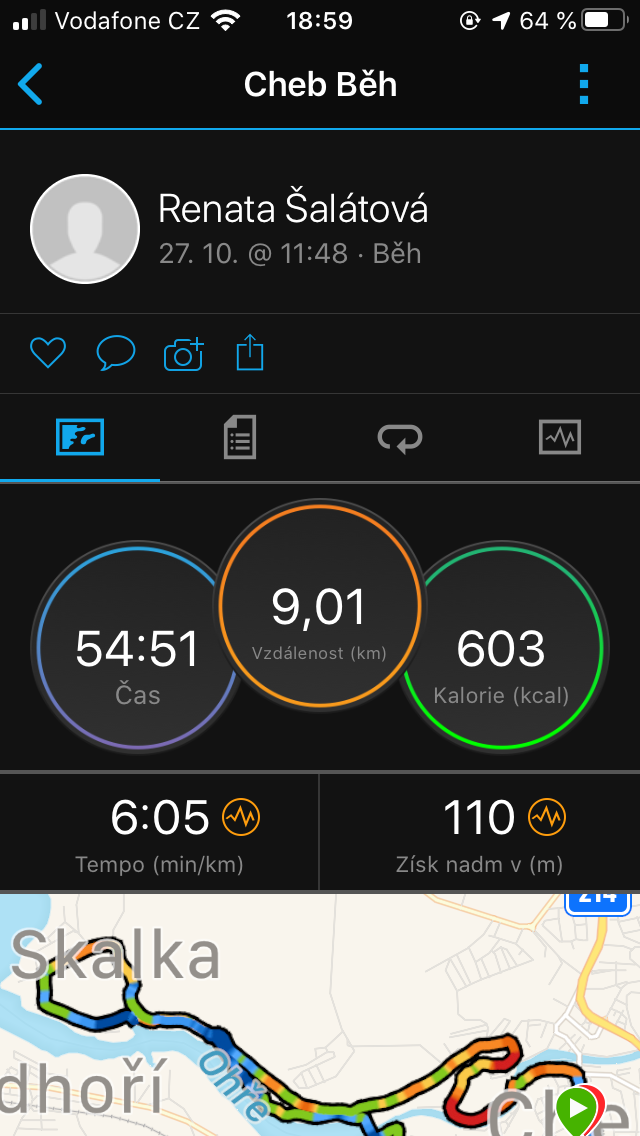
Task: Switch to the laps tab
Action: (400, 438)
